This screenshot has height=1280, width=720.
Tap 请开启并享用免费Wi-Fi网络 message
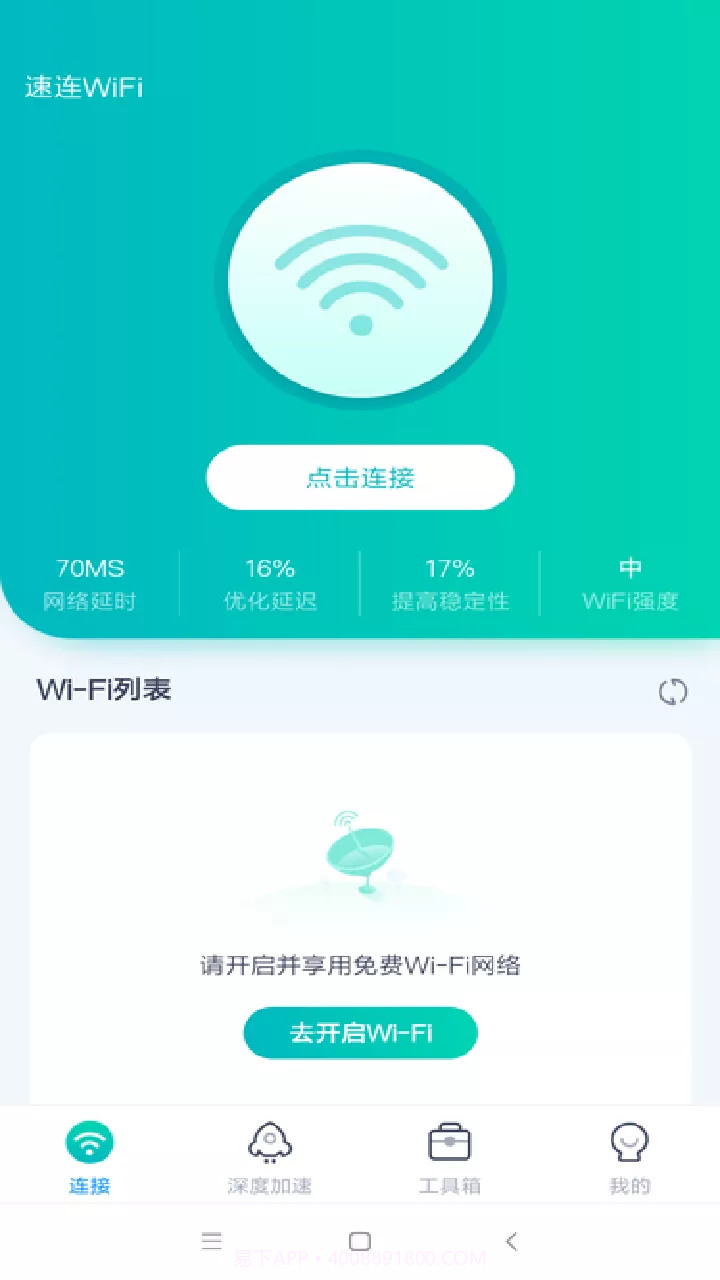tap(360, 967)
